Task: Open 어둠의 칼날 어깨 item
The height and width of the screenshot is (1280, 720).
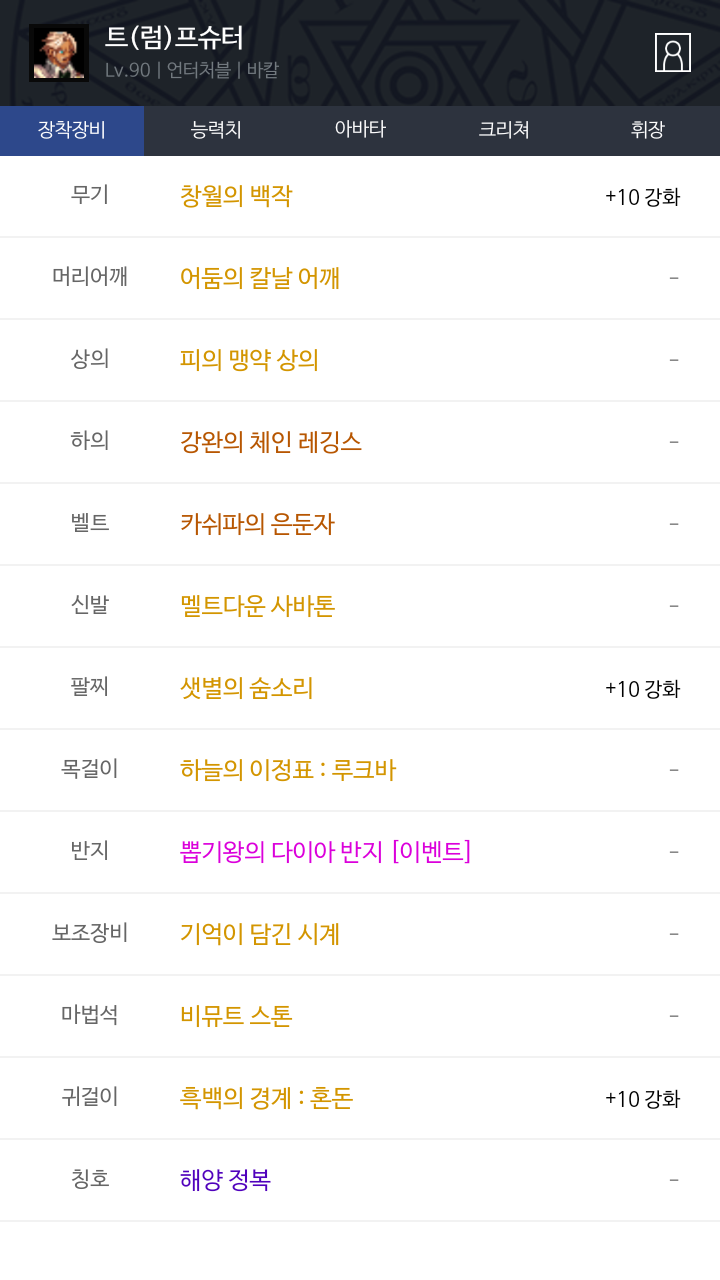Action: 260,278
